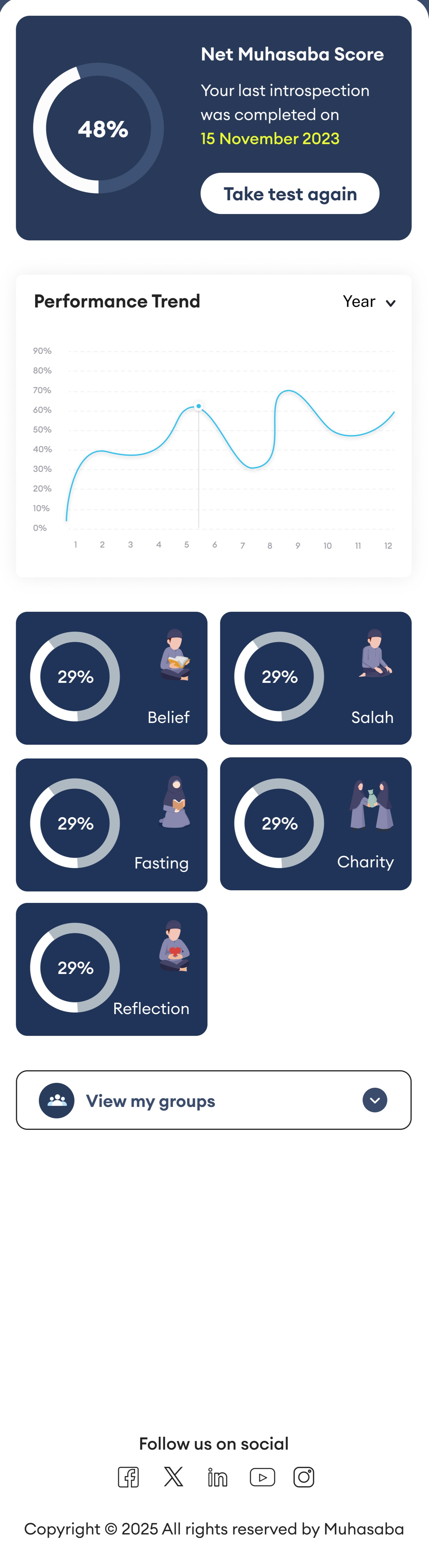
Task: Open the Instagram social link
Action: 303,1477
